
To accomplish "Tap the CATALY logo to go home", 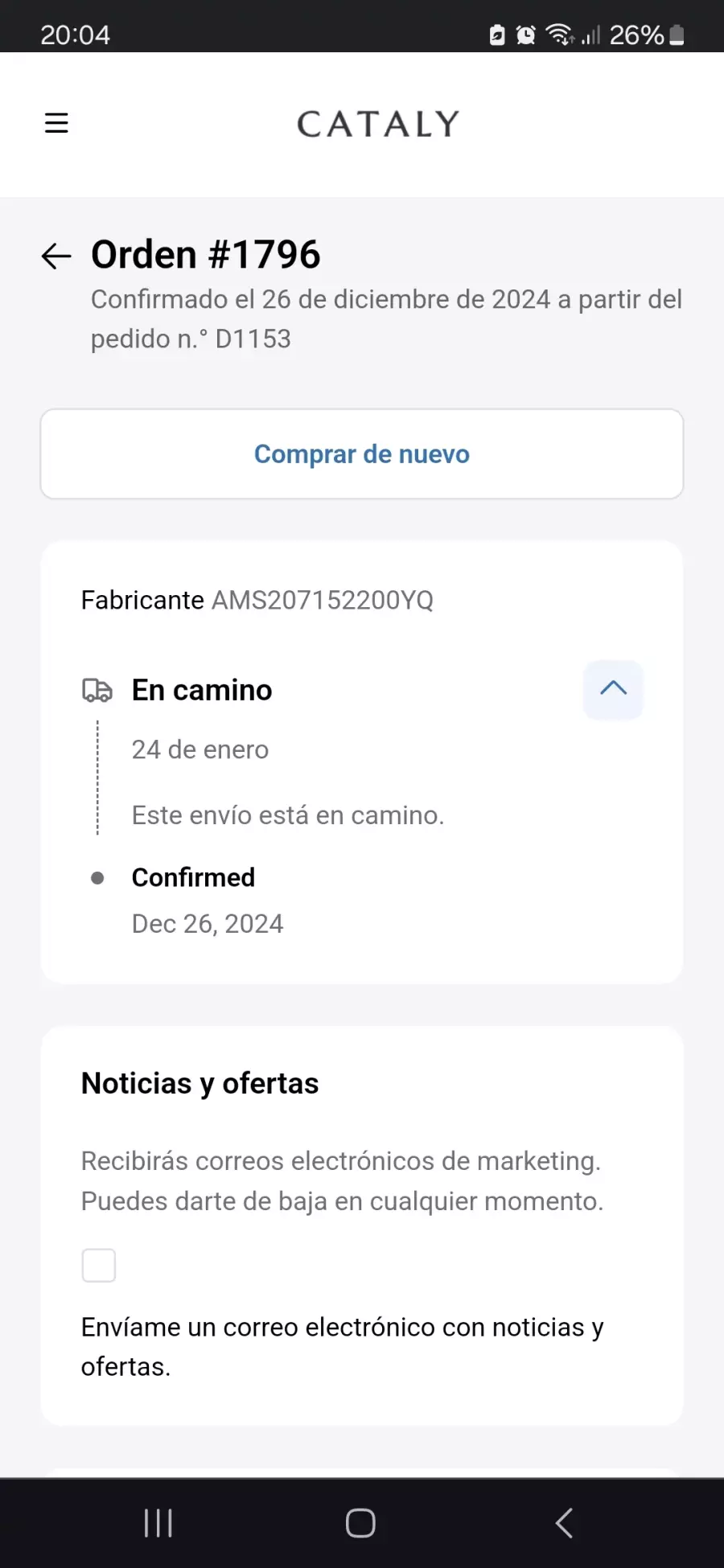I will [378, 124].
